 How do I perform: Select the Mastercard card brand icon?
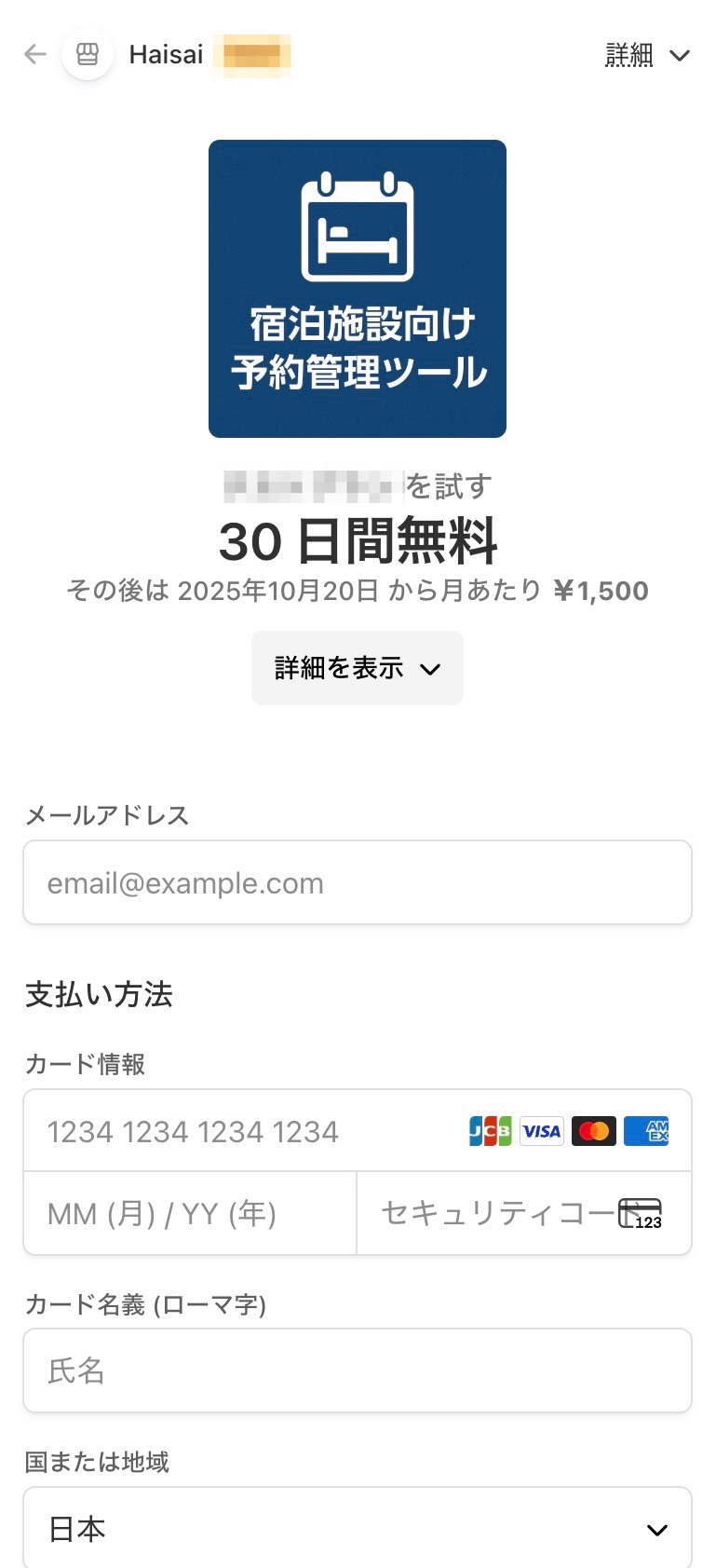pyautogui.click(x=593, y=1130)
